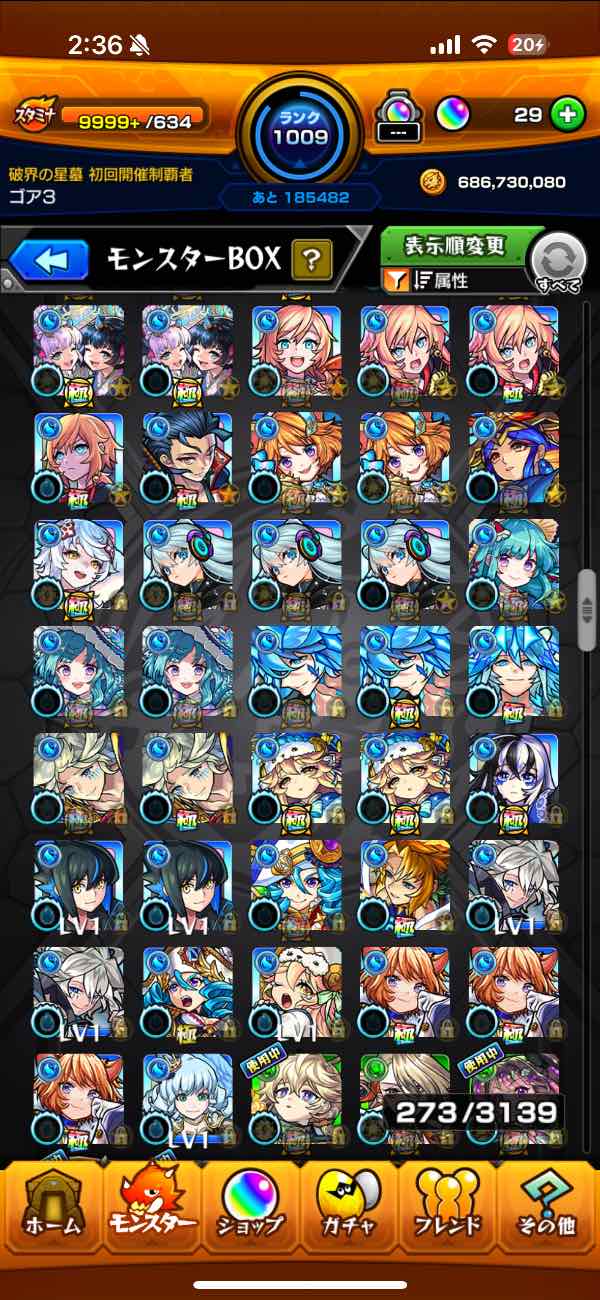Screen dimensions: 600x1300
Task: Add orbs with the green plus
Action: coord(567,115)
